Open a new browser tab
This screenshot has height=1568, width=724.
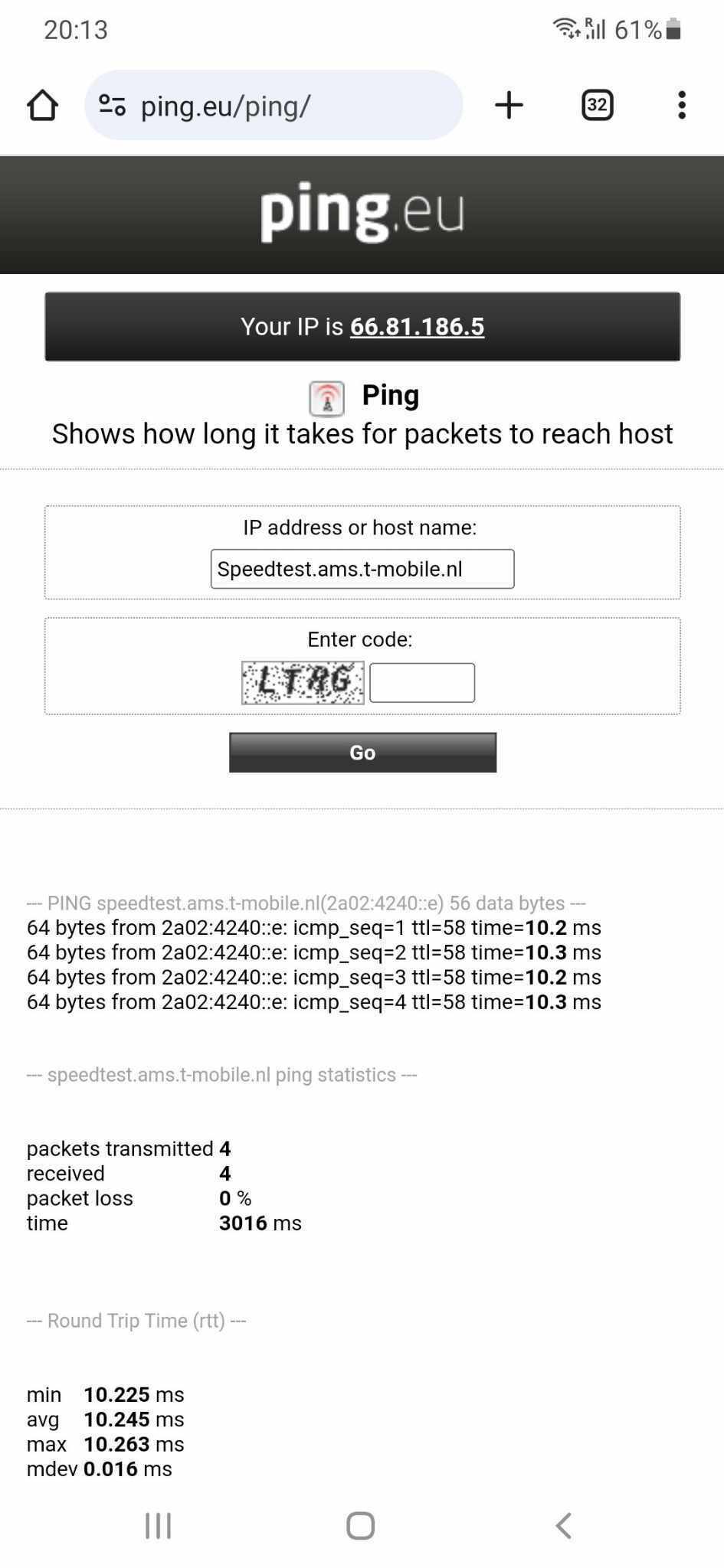509,105
